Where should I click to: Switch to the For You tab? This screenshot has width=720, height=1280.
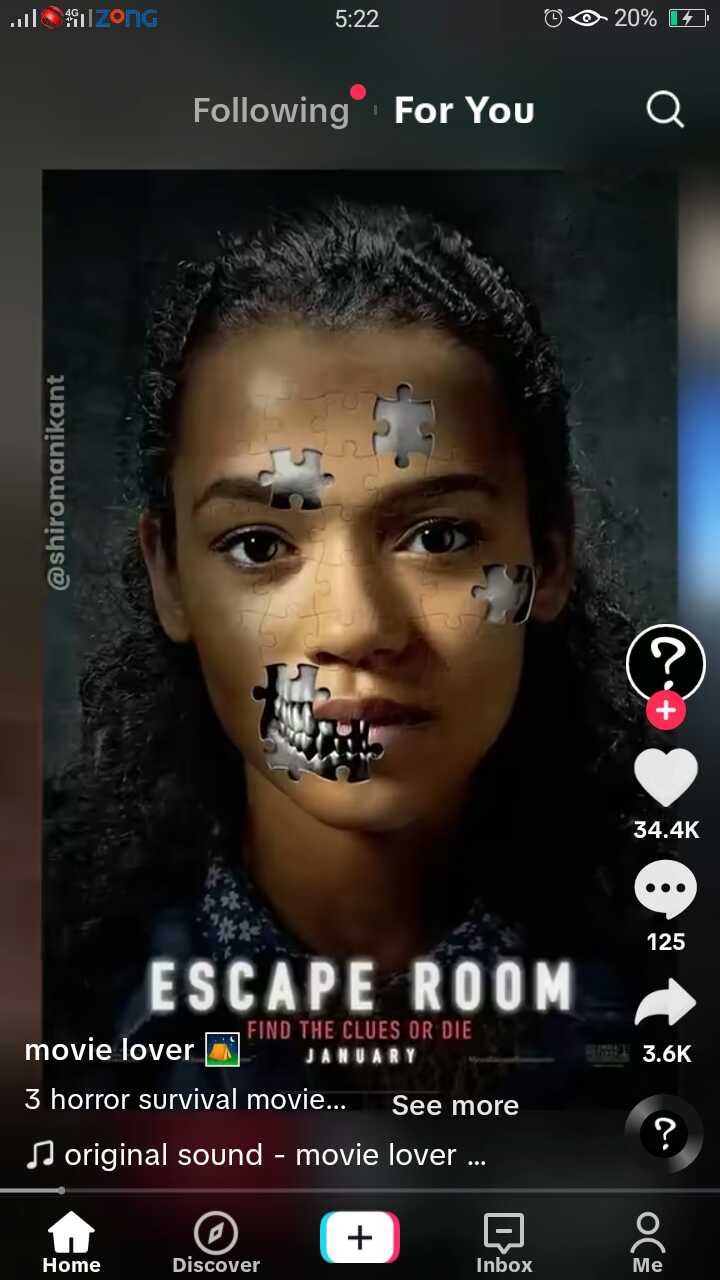(464, 111)
